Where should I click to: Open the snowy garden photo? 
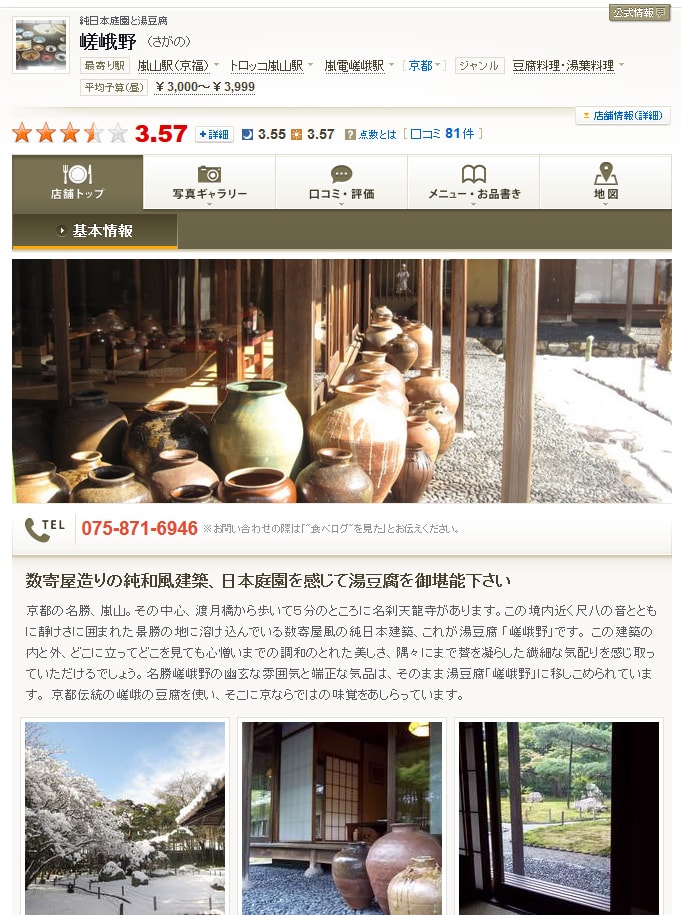click(125, 818)
